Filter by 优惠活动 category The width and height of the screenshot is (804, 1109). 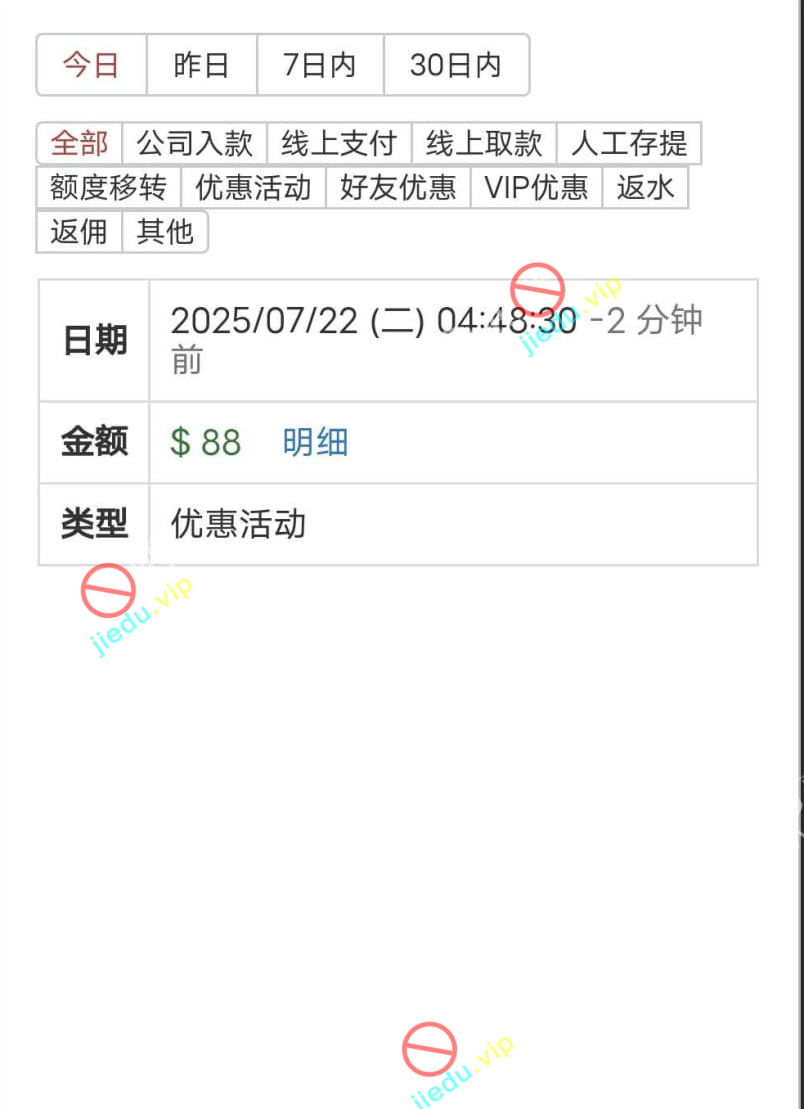[253, 187]
